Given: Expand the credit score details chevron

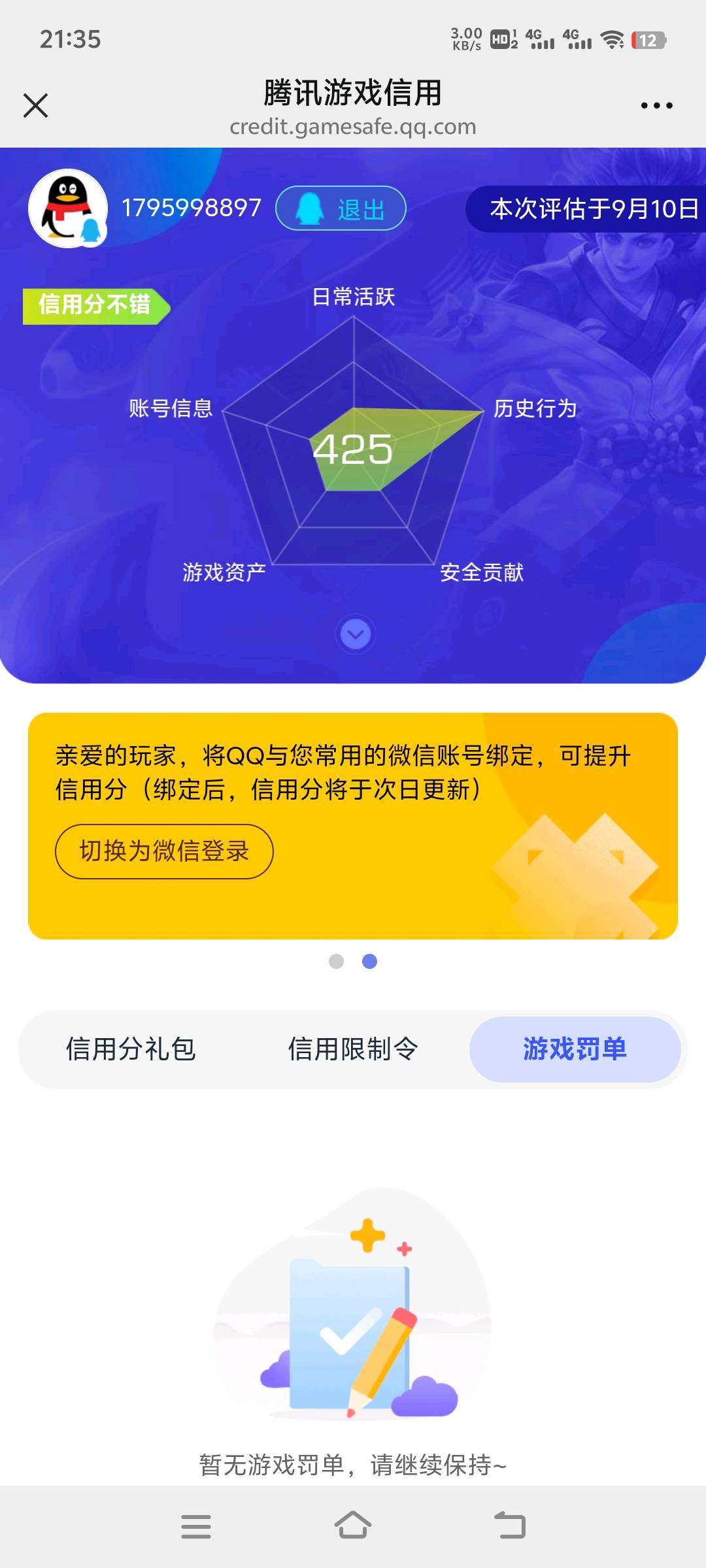Looking at the screenshot, I should pos(356,634).
